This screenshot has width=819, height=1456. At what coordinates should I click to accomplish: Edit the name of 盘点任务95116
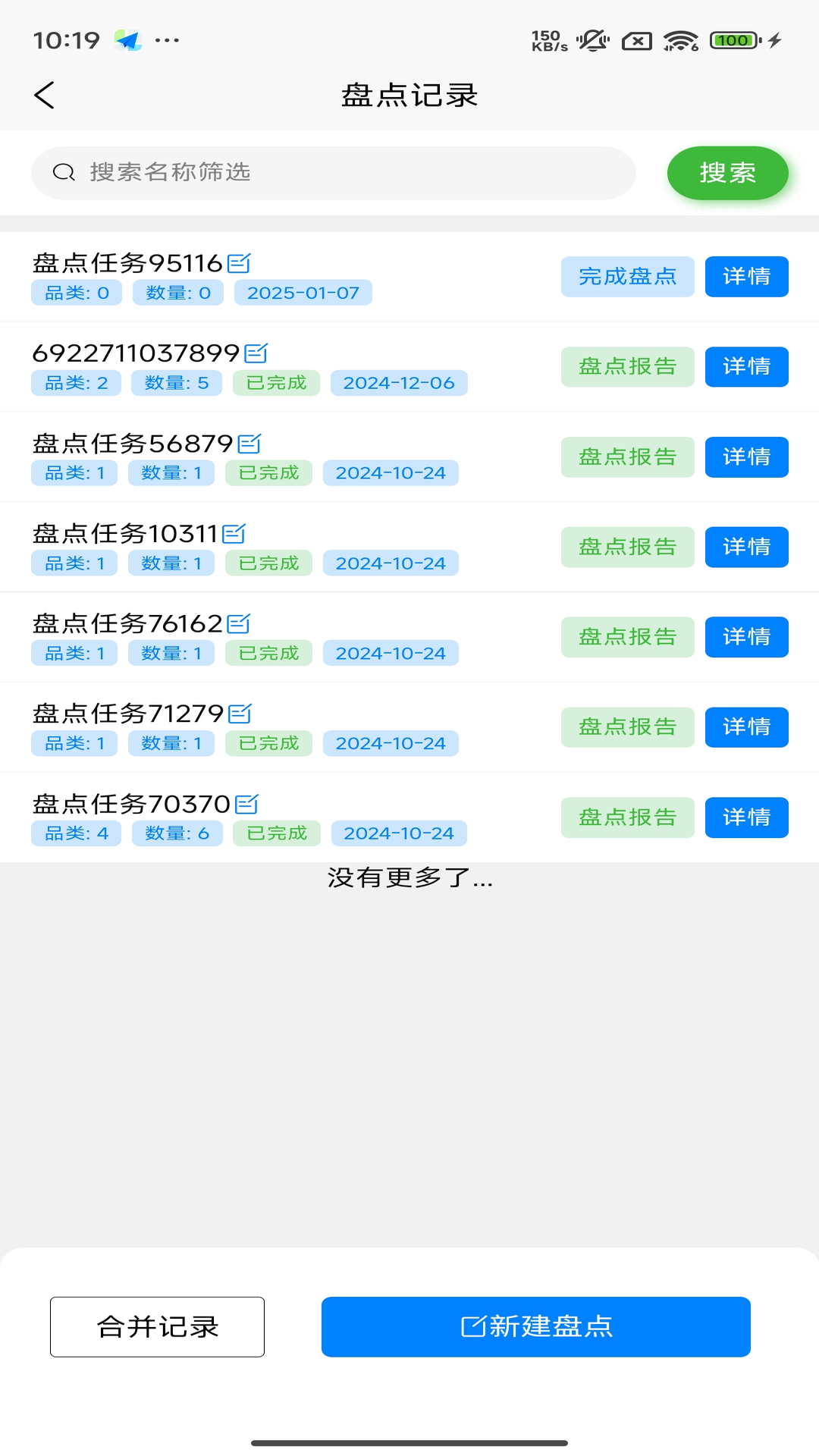coord(239,263)
